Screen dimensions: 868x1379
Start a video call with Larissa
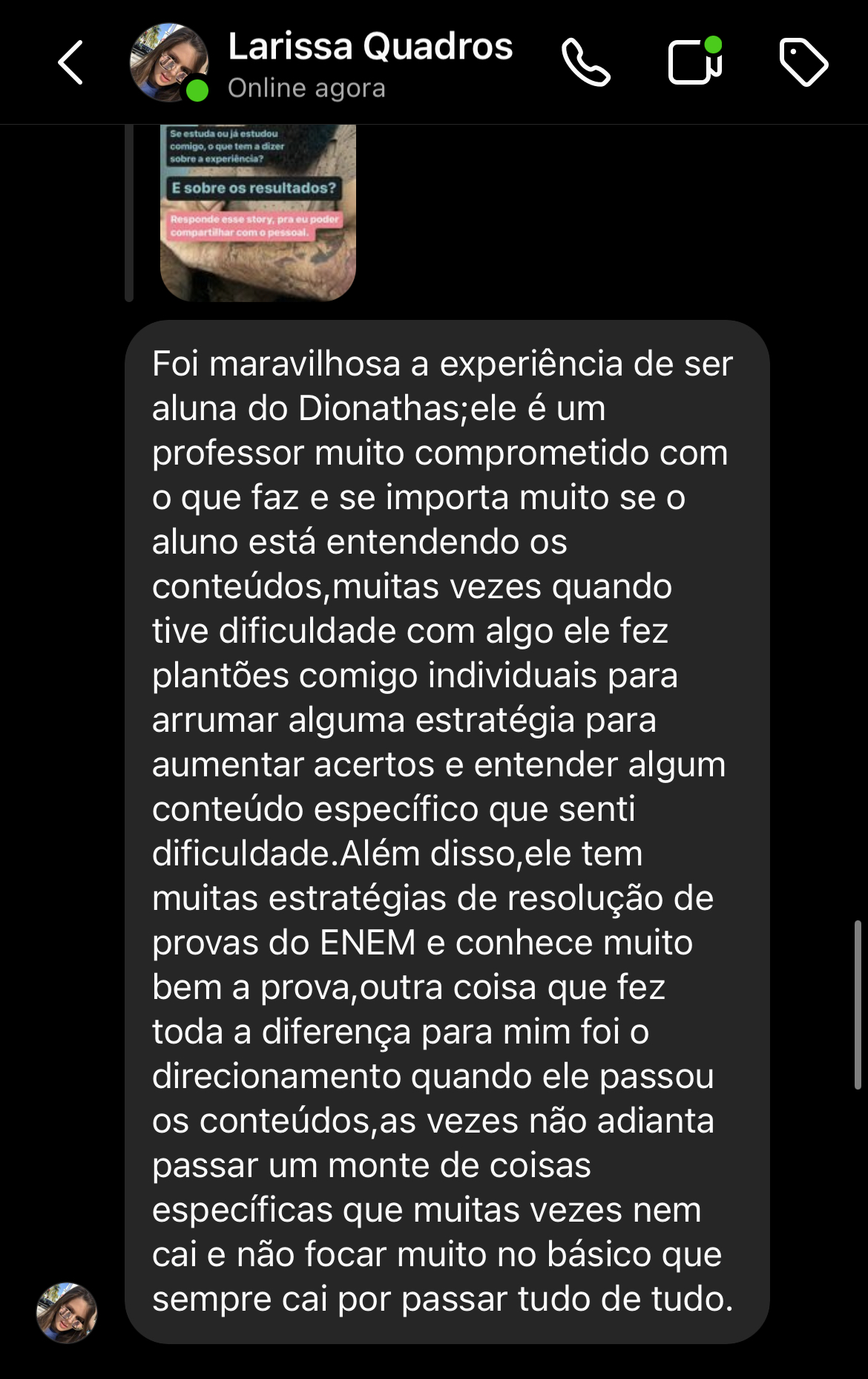pos(694,62)
